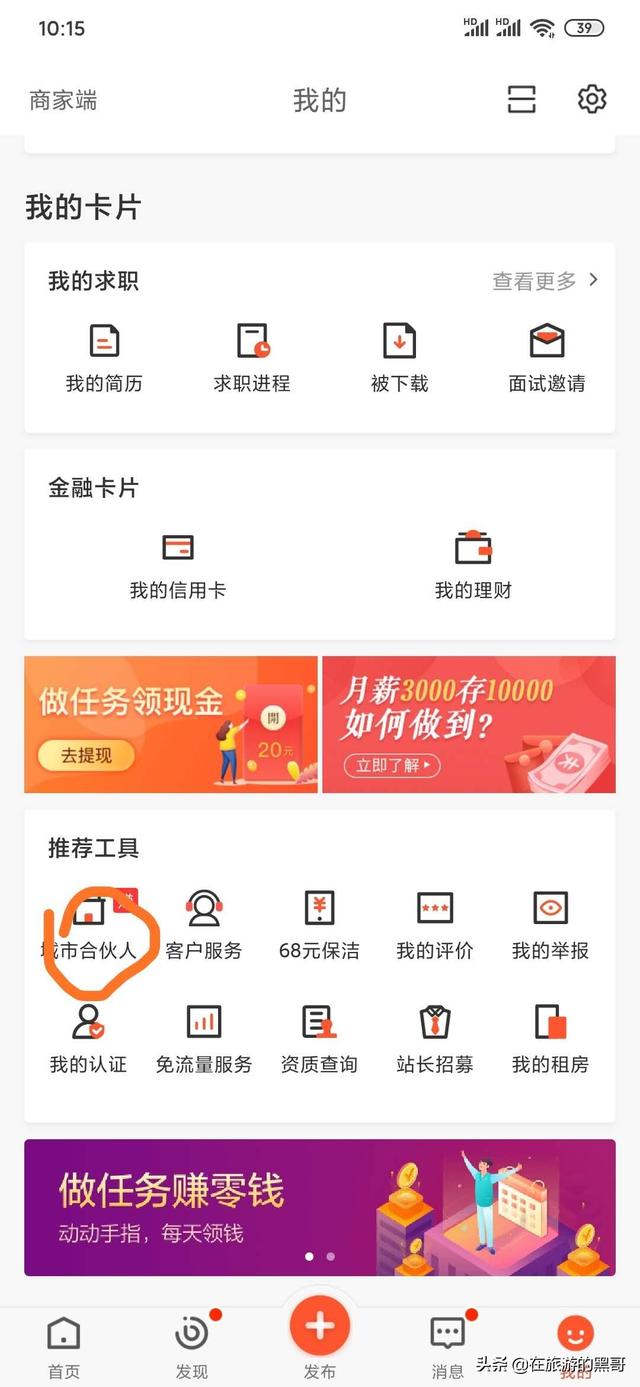Open 资质查询

point(319,1040)
